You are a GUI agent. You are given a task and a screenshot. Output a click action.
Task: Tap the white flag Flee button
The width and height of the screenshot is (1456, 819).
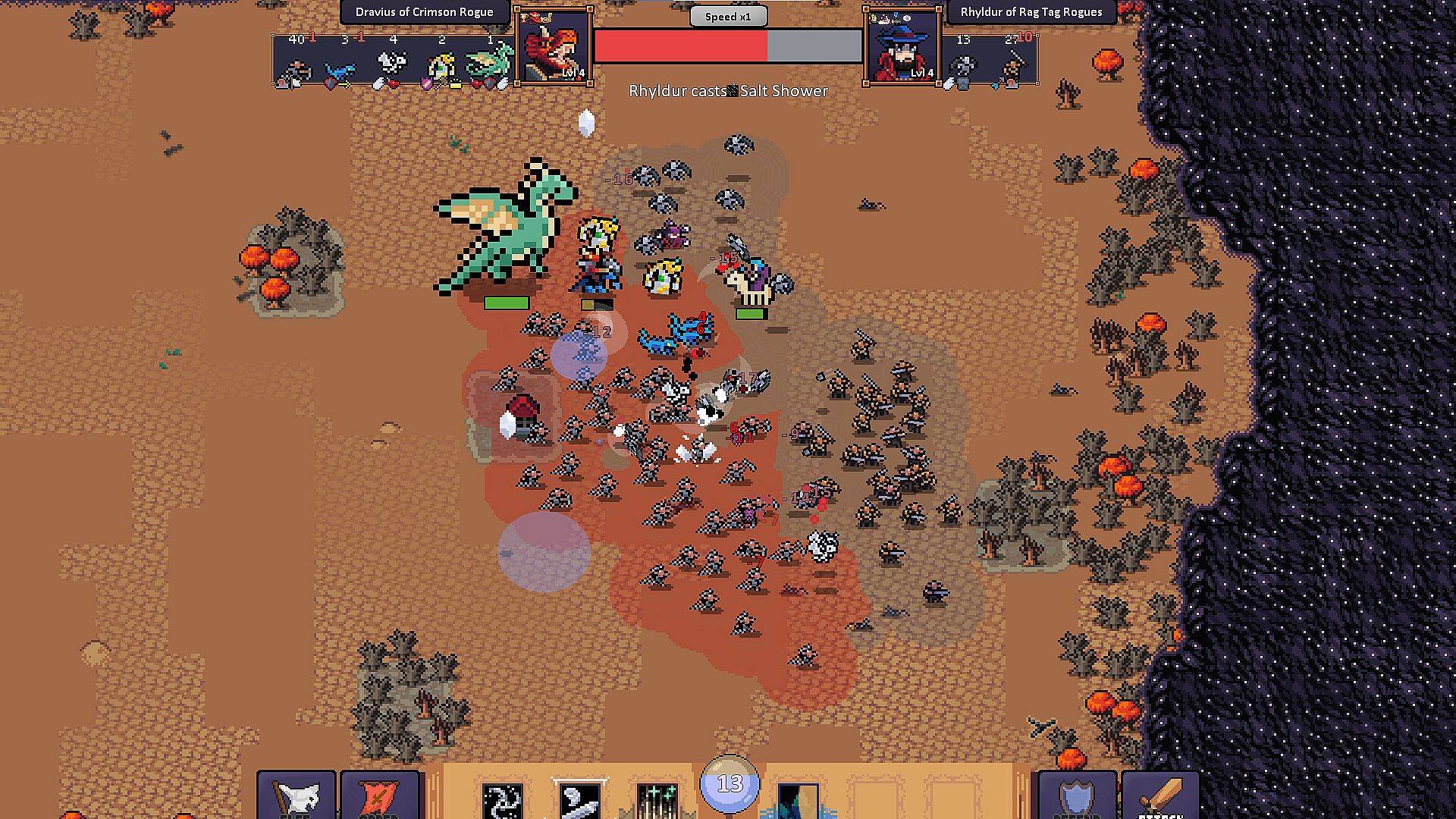(297, 796)
